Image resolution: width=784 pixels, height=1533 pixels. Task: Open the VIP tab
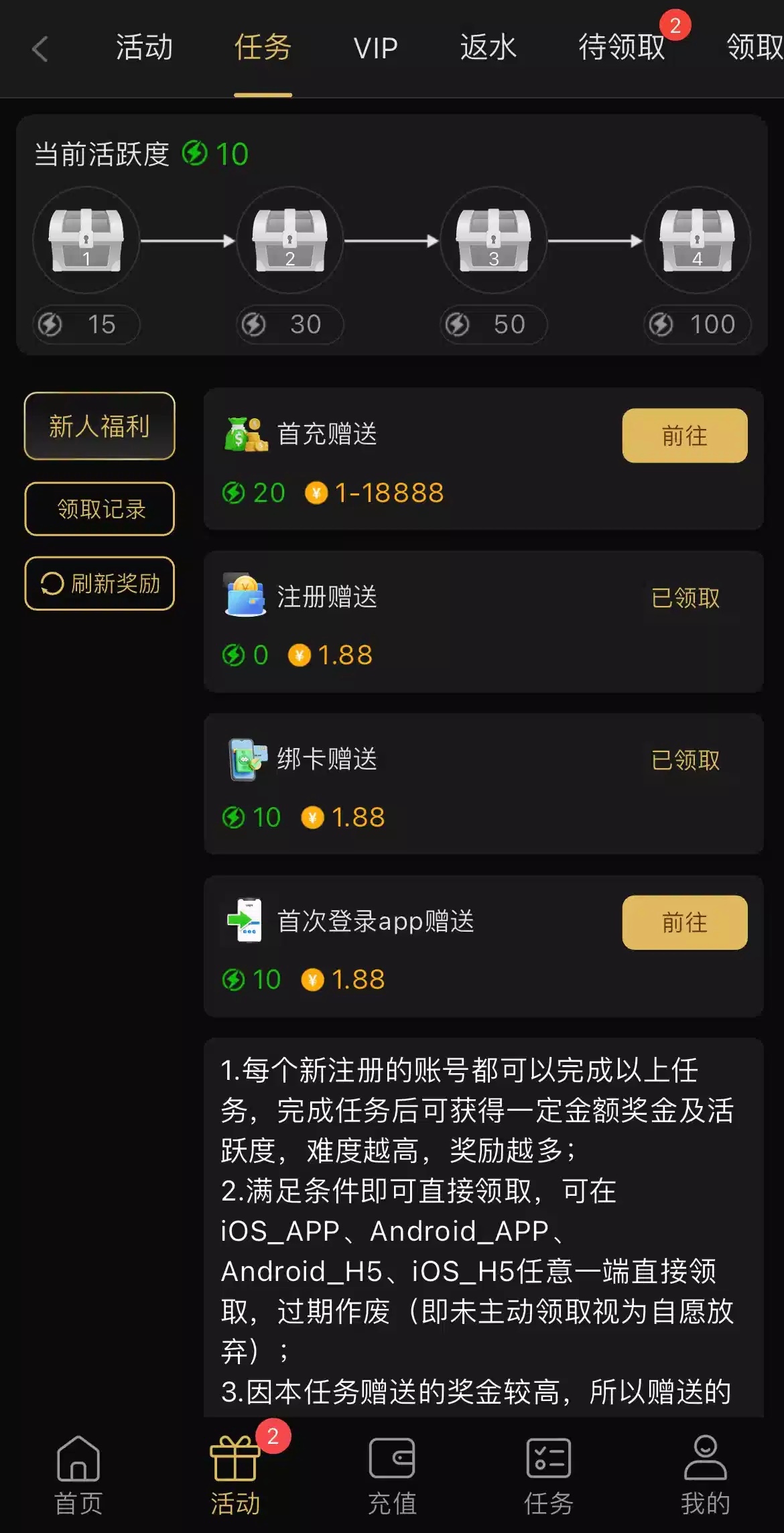(x=375, y=48)
